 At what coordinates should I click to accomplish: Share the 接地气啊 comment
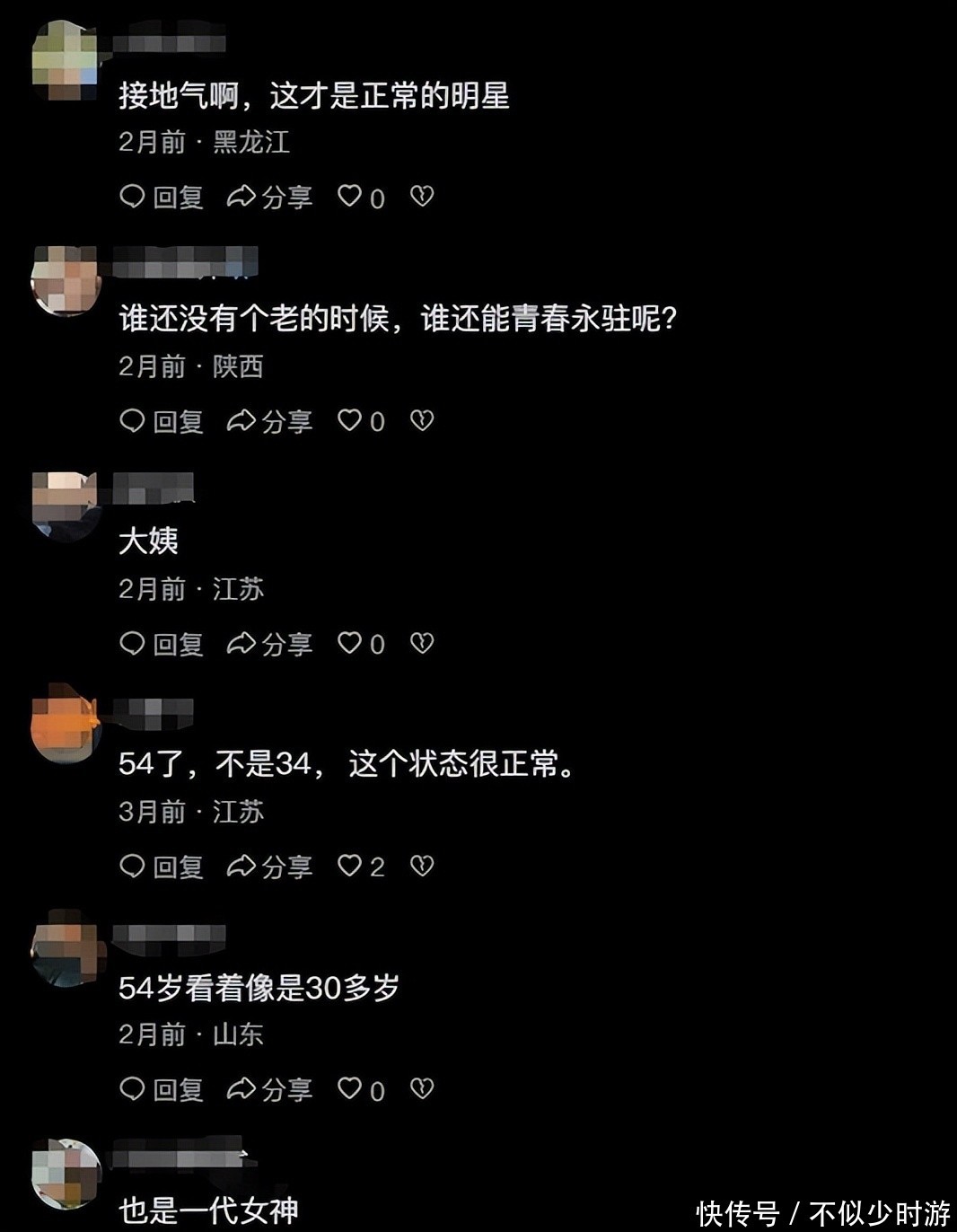[269, 197]
